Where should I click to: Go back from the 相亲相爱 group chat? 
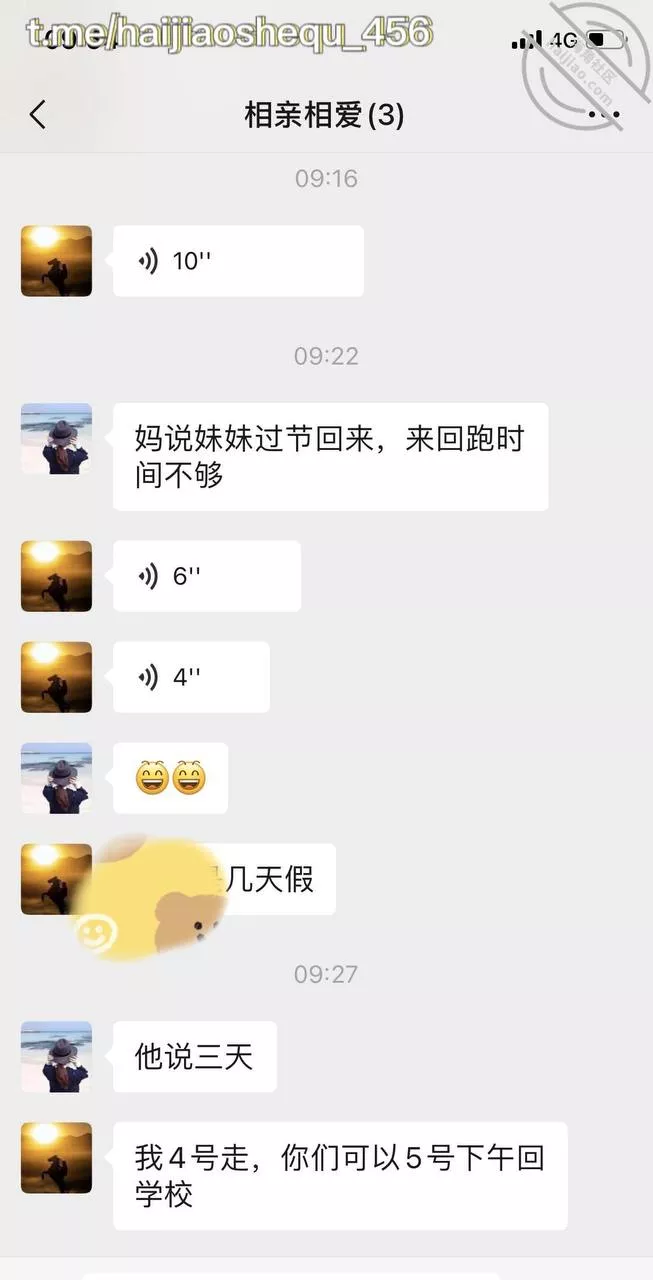tap(37, 115)
